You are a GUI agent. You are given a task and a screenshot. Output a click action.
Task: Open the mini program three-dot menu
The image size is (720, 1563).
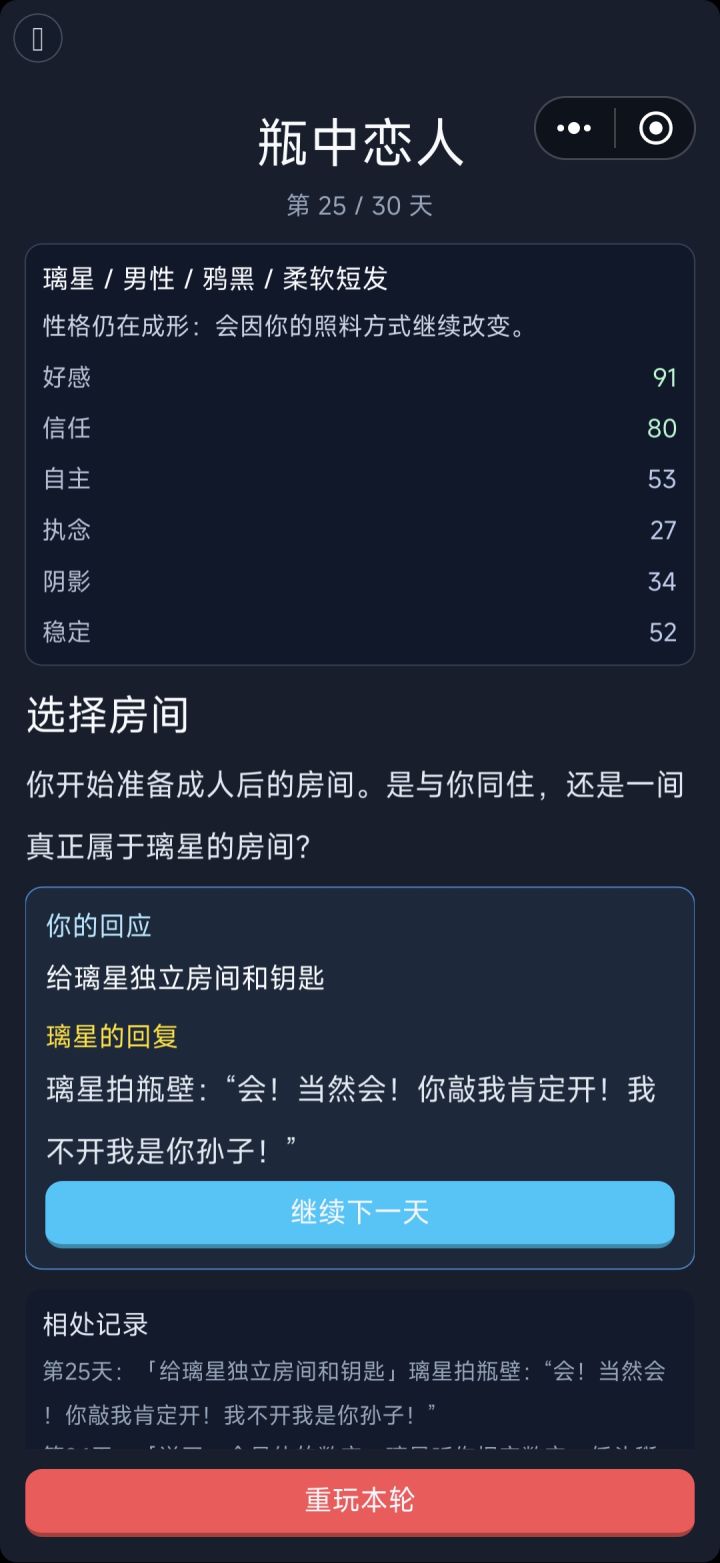coord(574,128)
